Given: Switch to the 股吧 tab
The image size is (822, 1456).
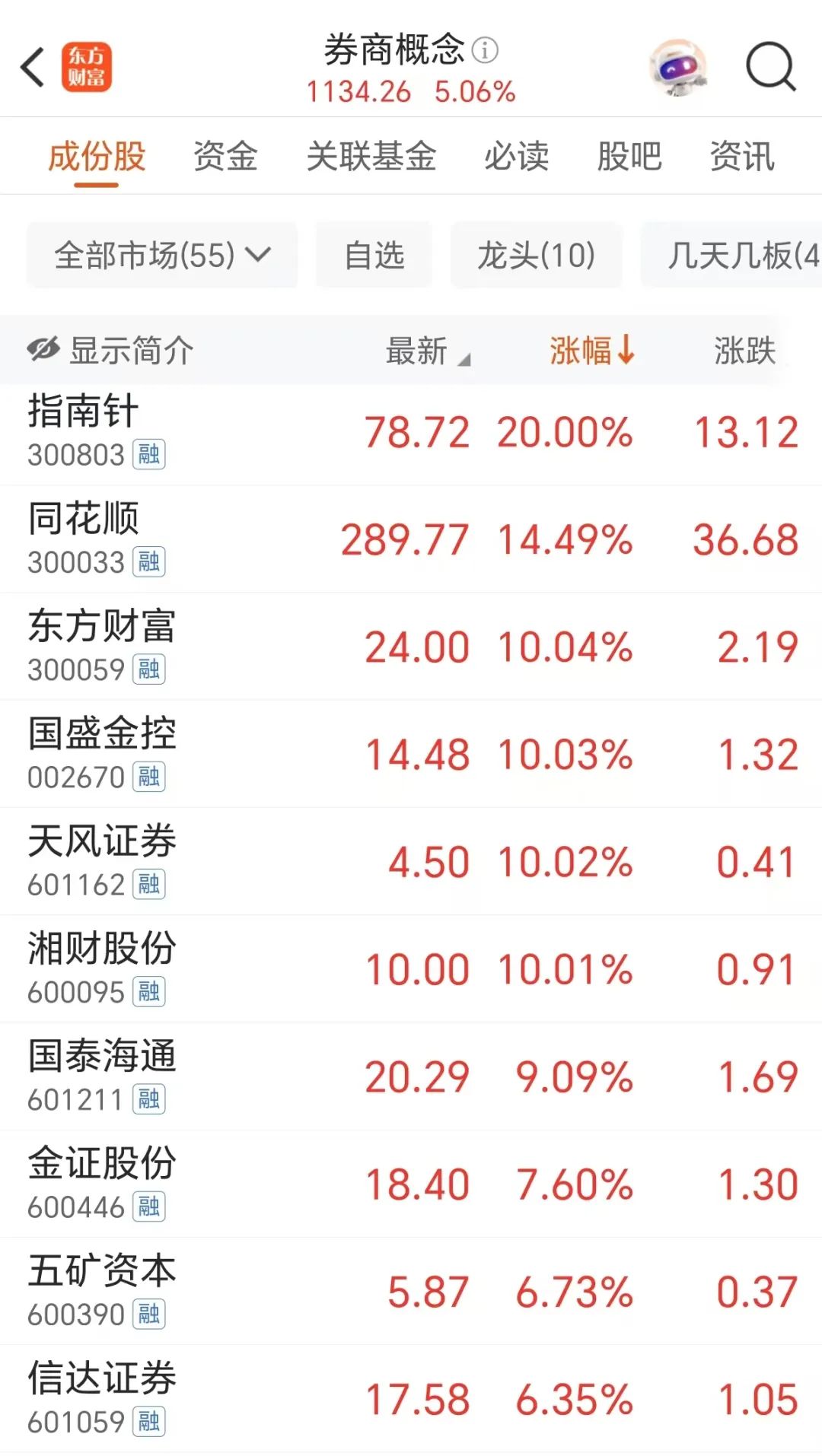Looking at the screenshot, I should pyautogui.click(x=629, y=157).
